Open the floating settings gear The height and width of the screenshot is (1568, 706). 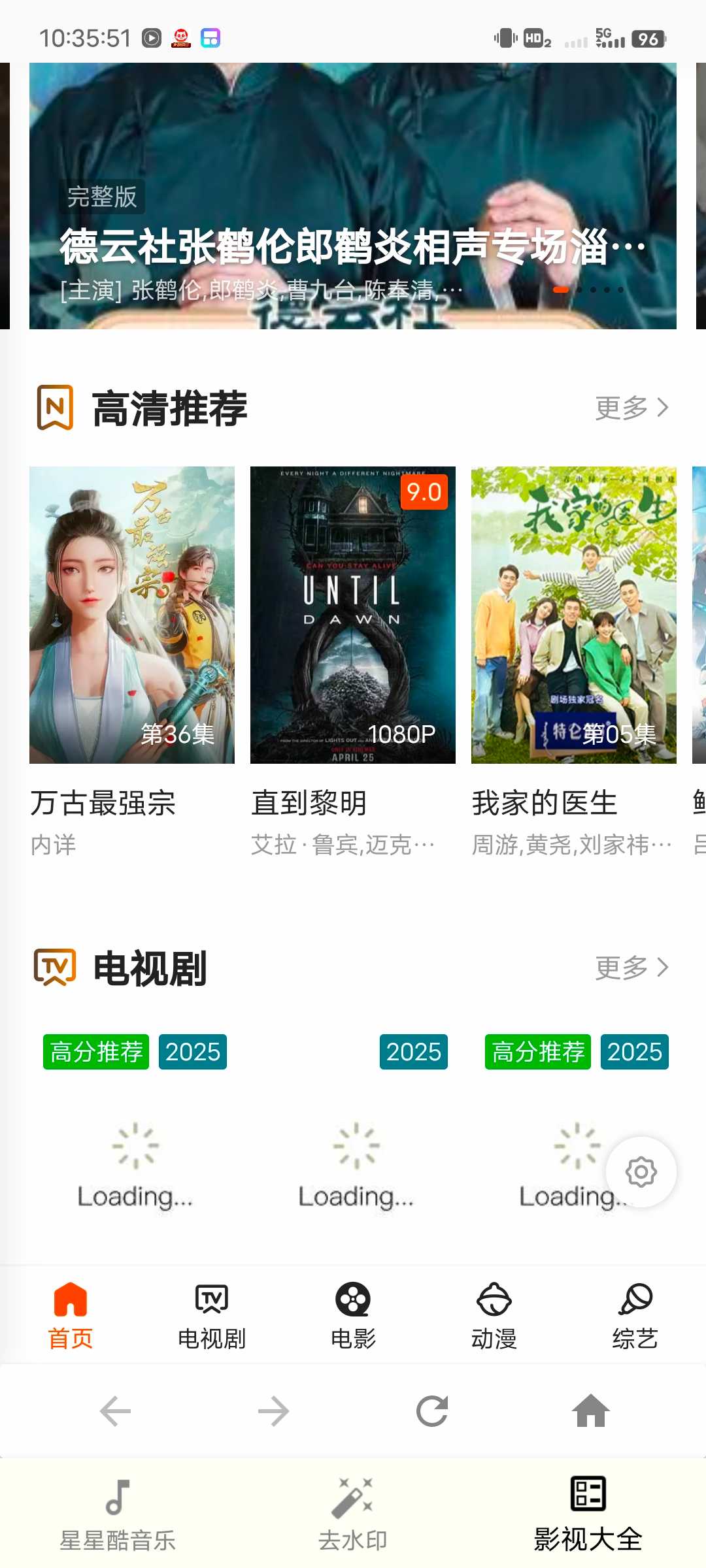[641, 1172]
